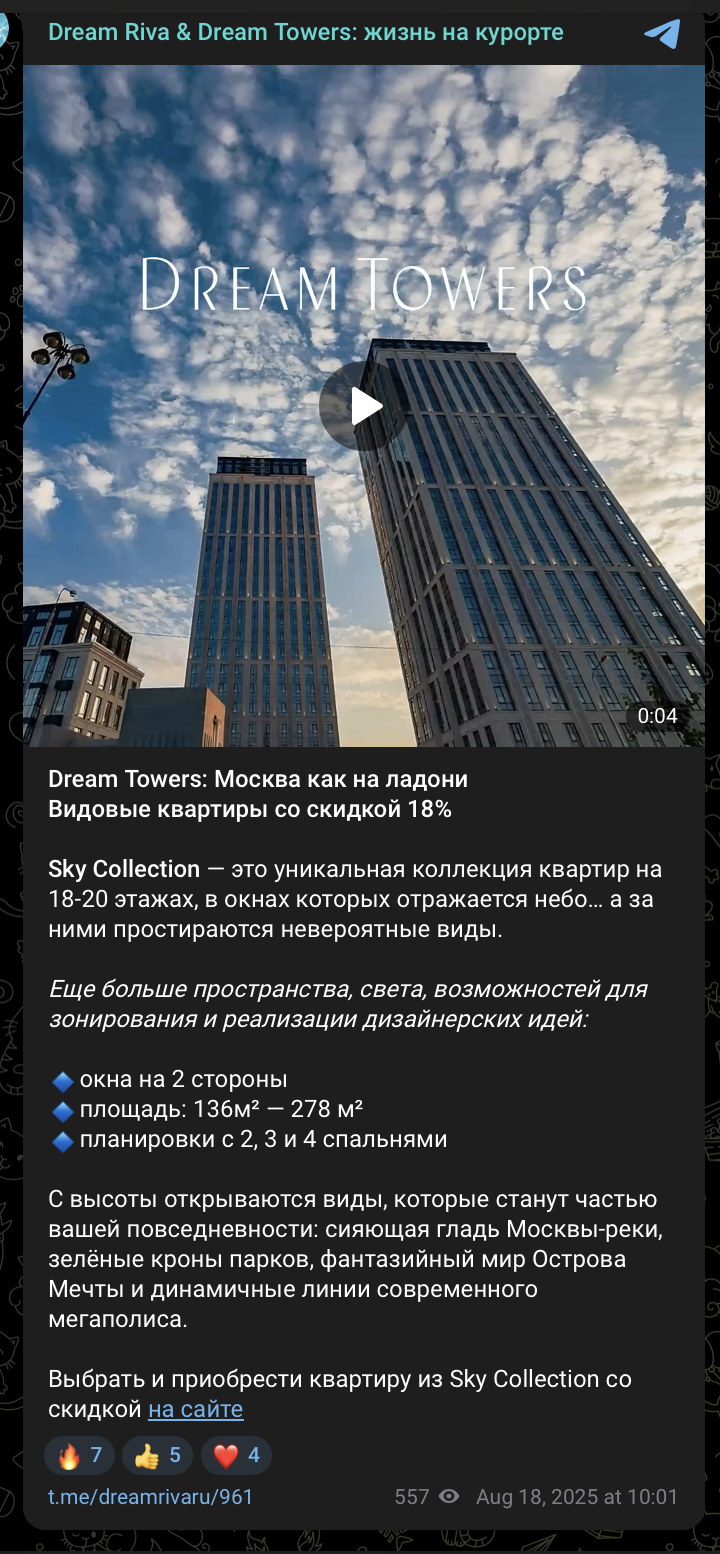Open the Aug 18, 2025 post timestamp
Screen dimensions: 720x1554
577,1497
